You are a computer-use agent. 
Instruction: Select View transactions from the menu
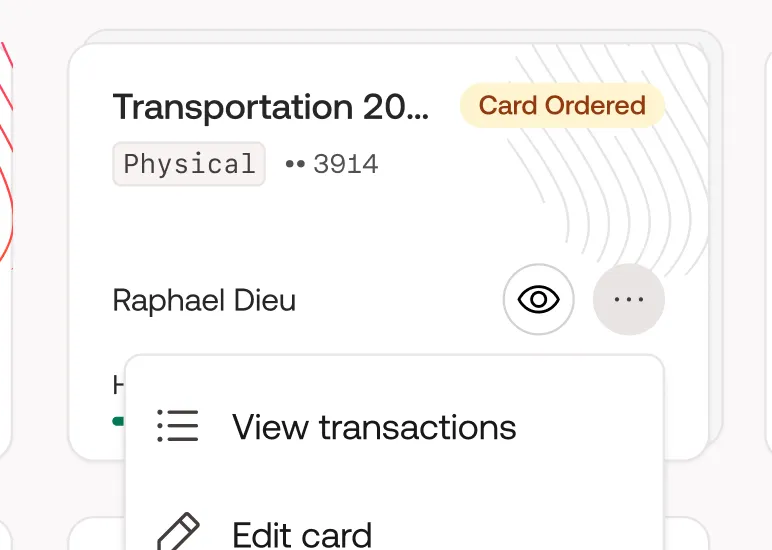click(x=374, y=427)
